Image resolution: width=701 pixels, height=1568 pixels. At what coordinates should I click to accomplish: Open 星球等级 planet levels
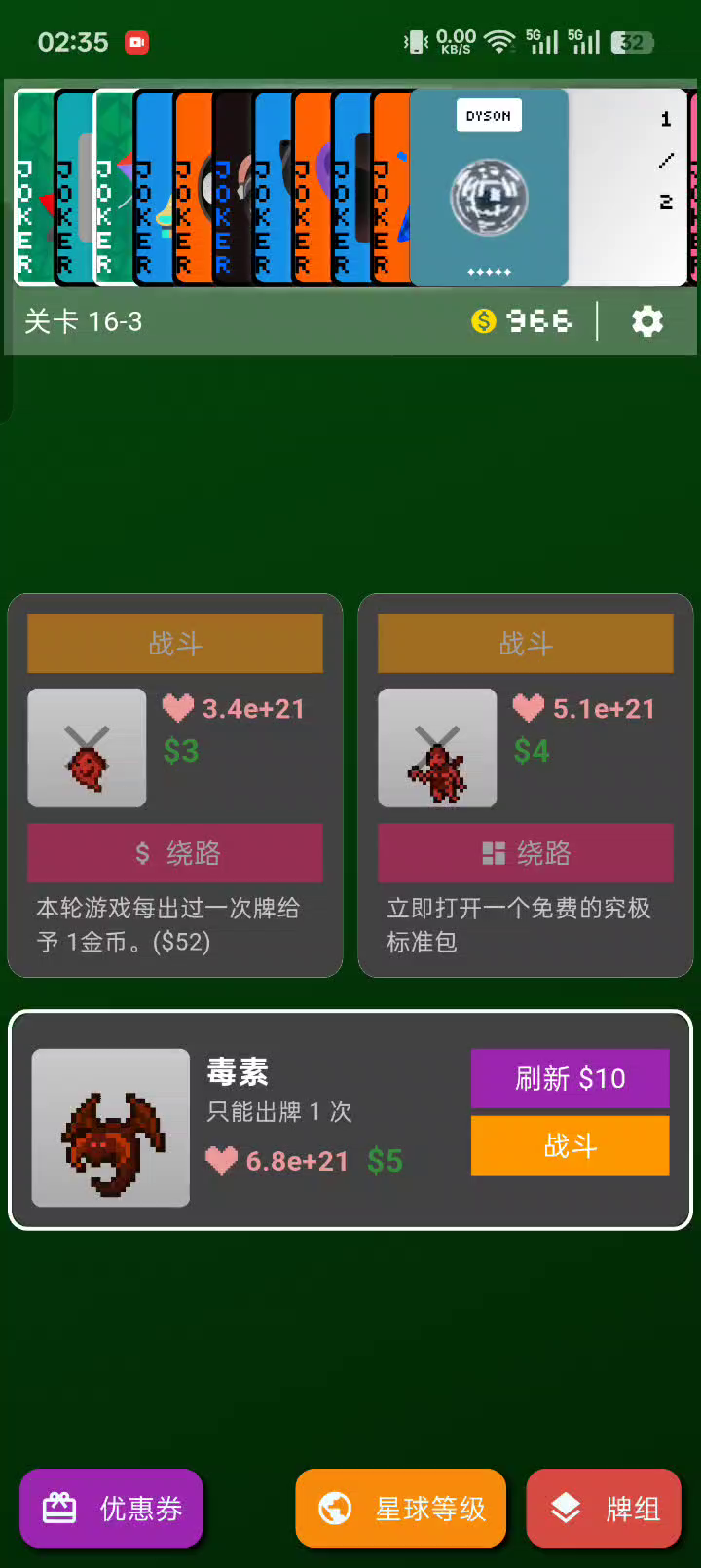pos(401,1509)
